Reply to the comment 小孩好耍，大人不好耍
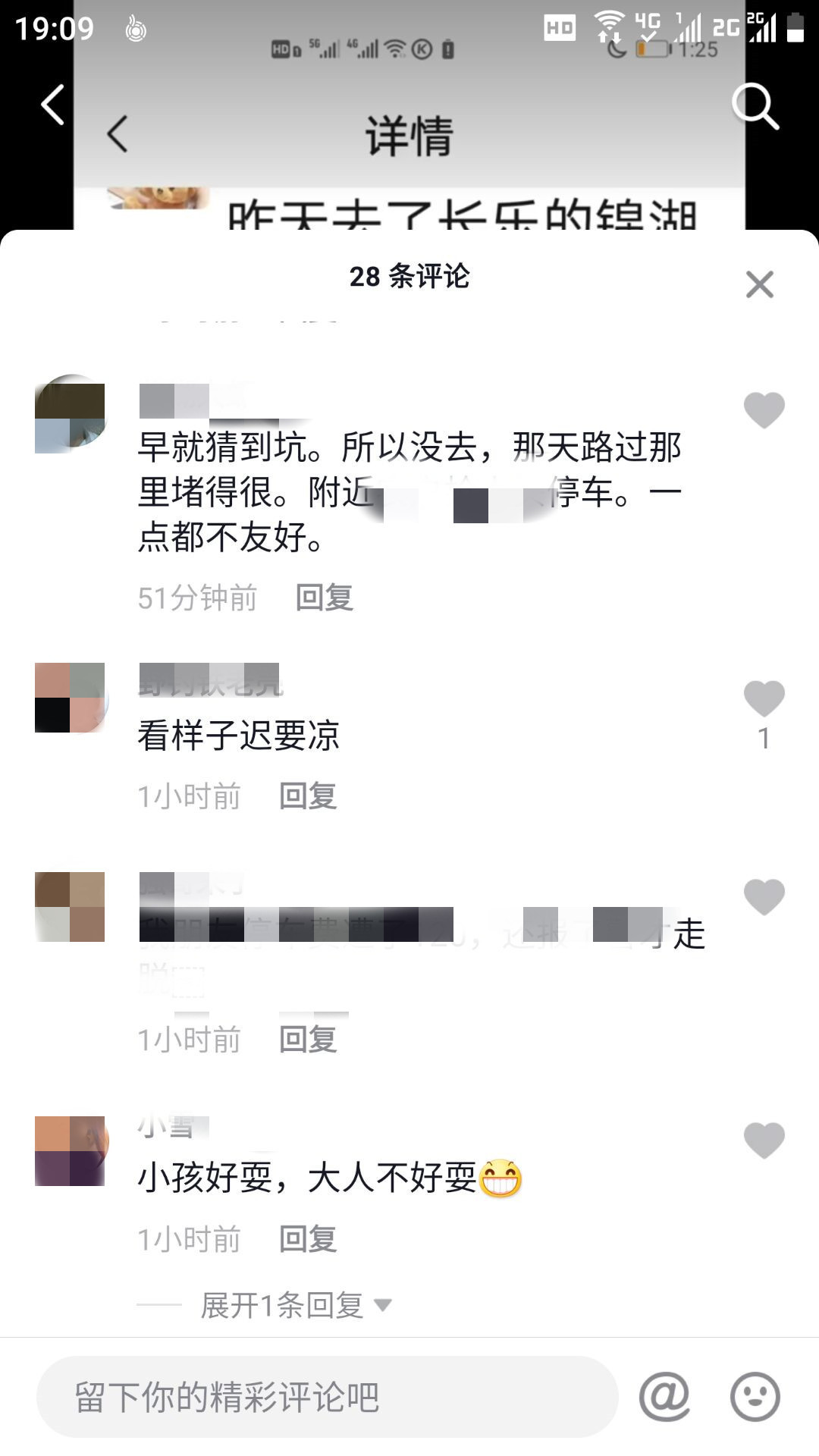This screenshot has width=819, height=1456. click(308, 1239)
